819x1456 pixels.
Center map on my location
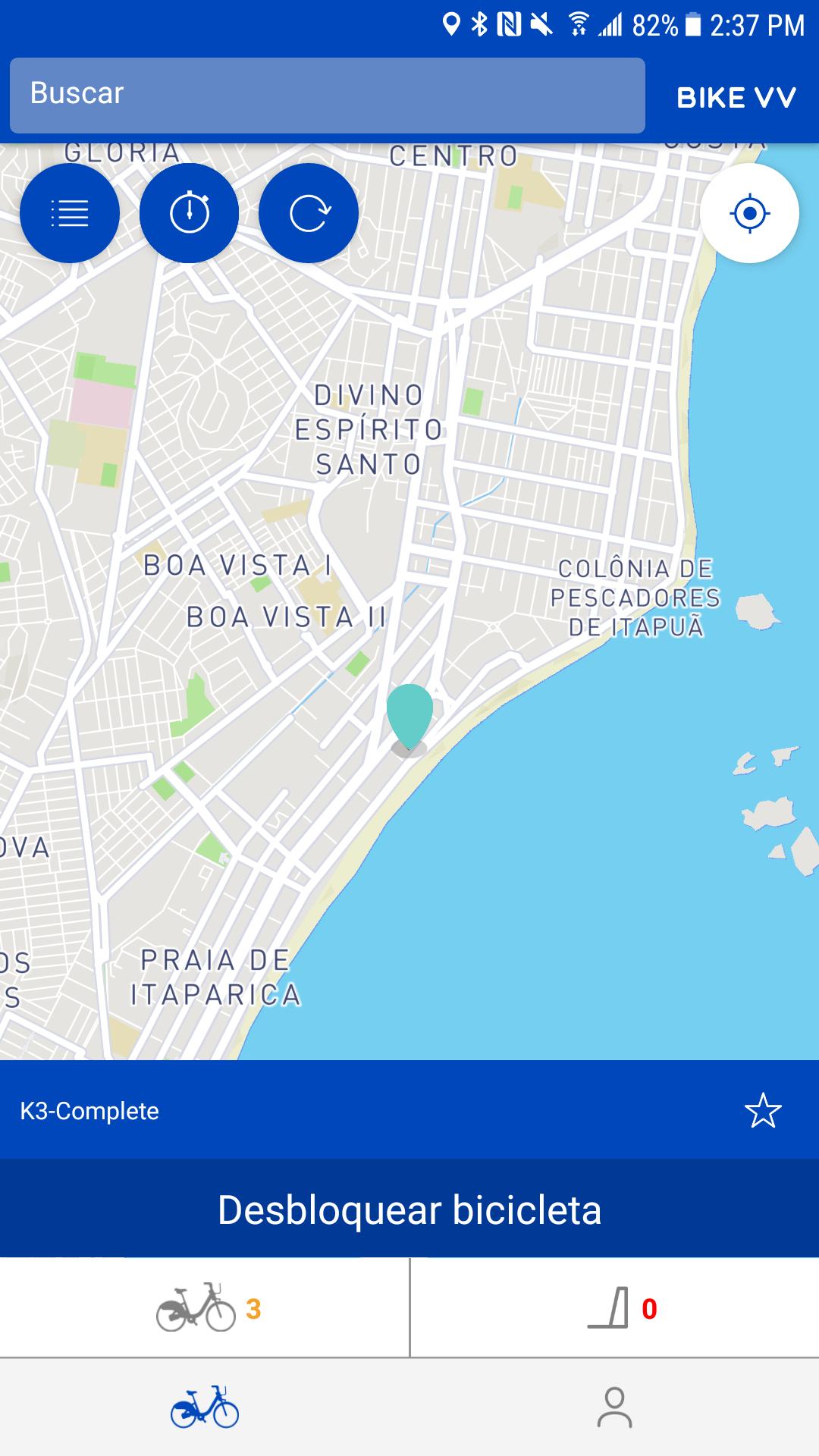(749, 213)
